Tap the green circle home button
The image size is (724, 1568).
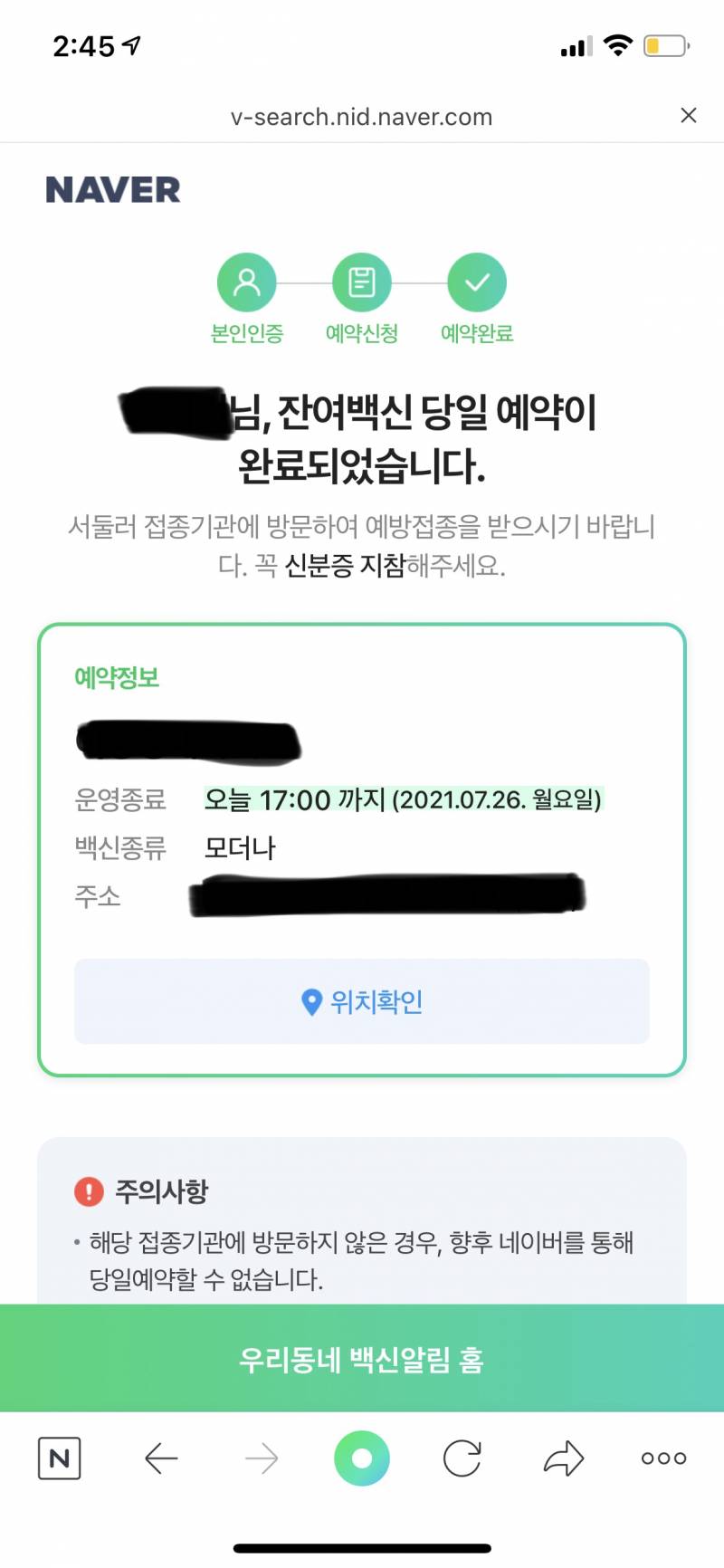click(x=362, y=1458)
